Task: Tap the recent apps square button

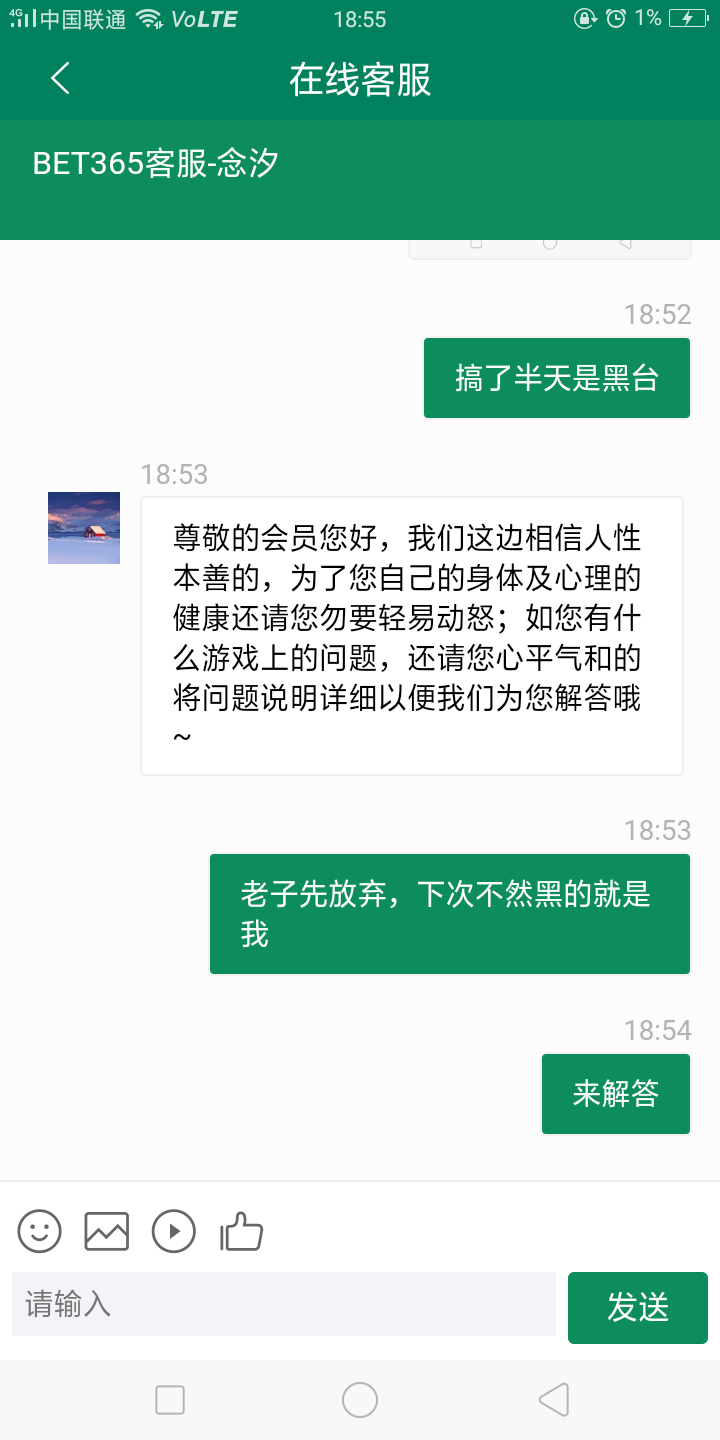Action: (x=170, y=1400)
